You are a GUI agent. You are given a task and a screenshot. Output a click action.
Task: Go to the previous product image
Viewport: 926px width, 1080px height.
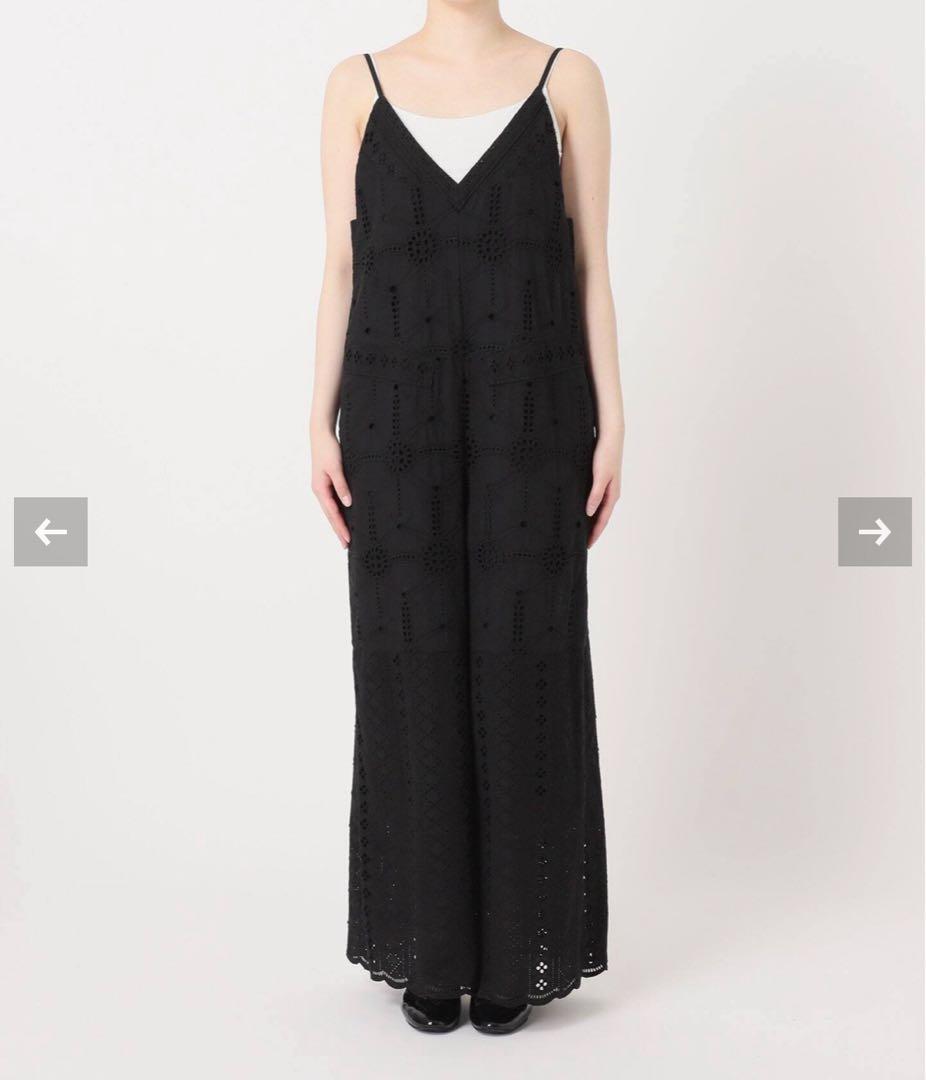pos(51,532)
